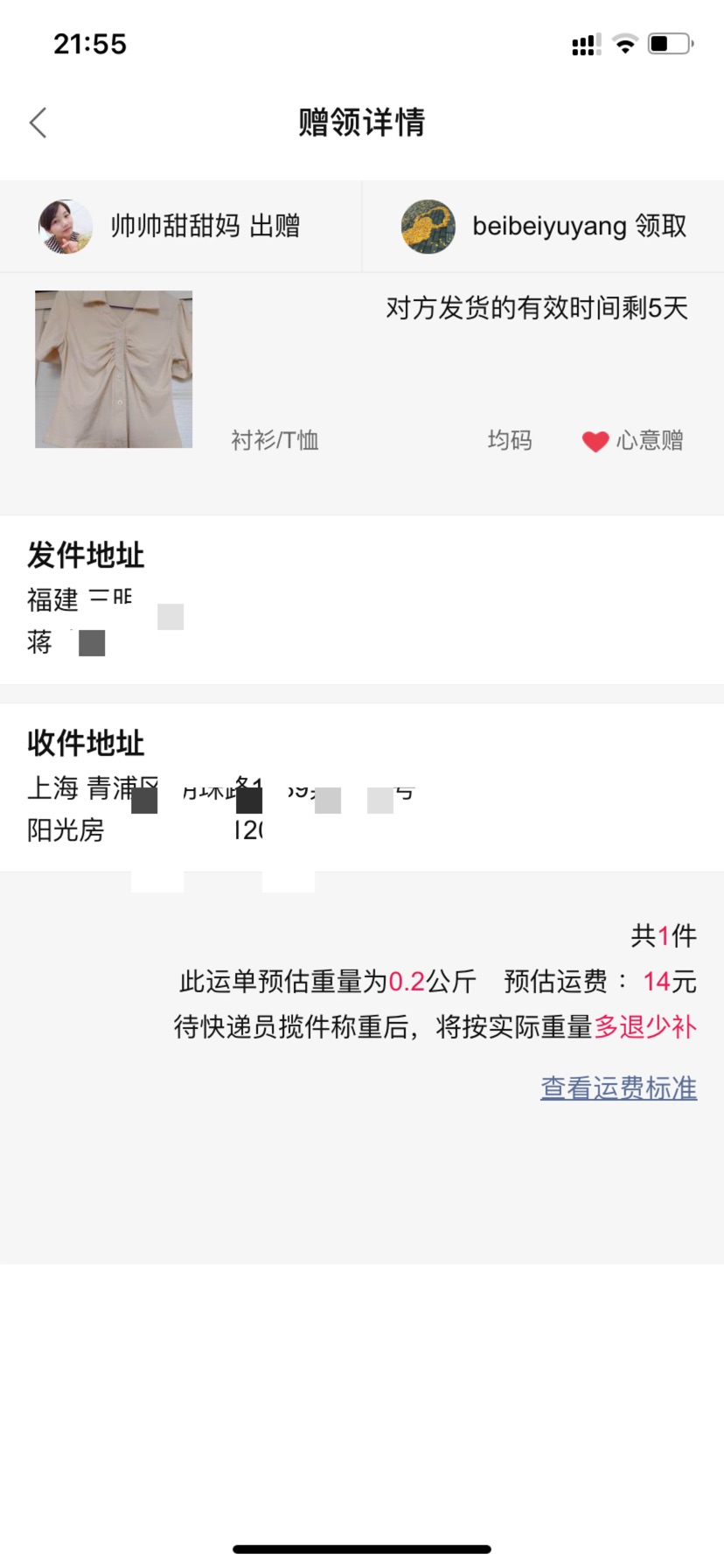
Task: Open beibeiyuyang's profile avatar
Action: click(x=428, y=227)
